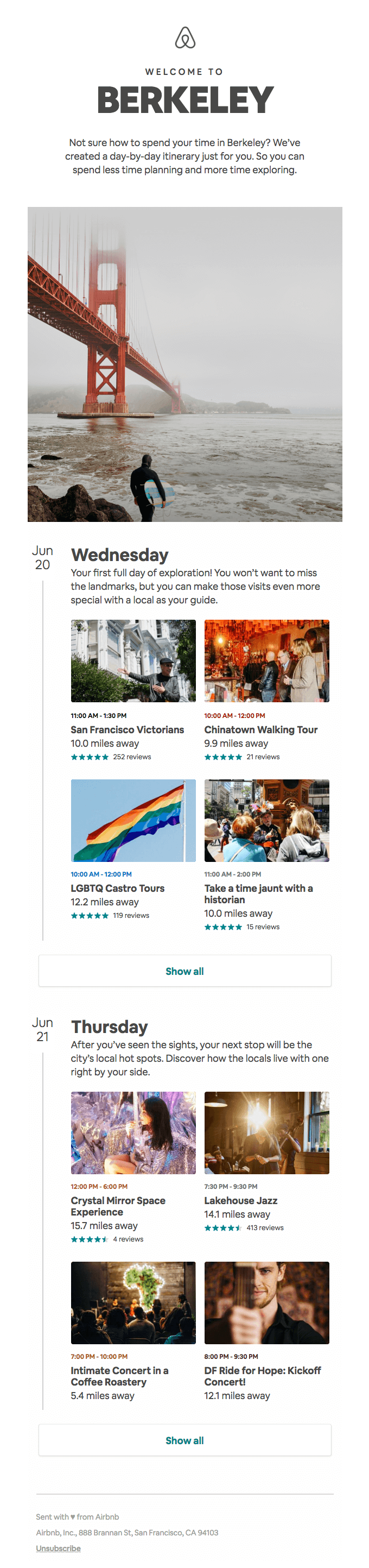The image size is (369, 1568).
Task: Open the Chinatown Walking Tour card
Action: pos(260,729)
